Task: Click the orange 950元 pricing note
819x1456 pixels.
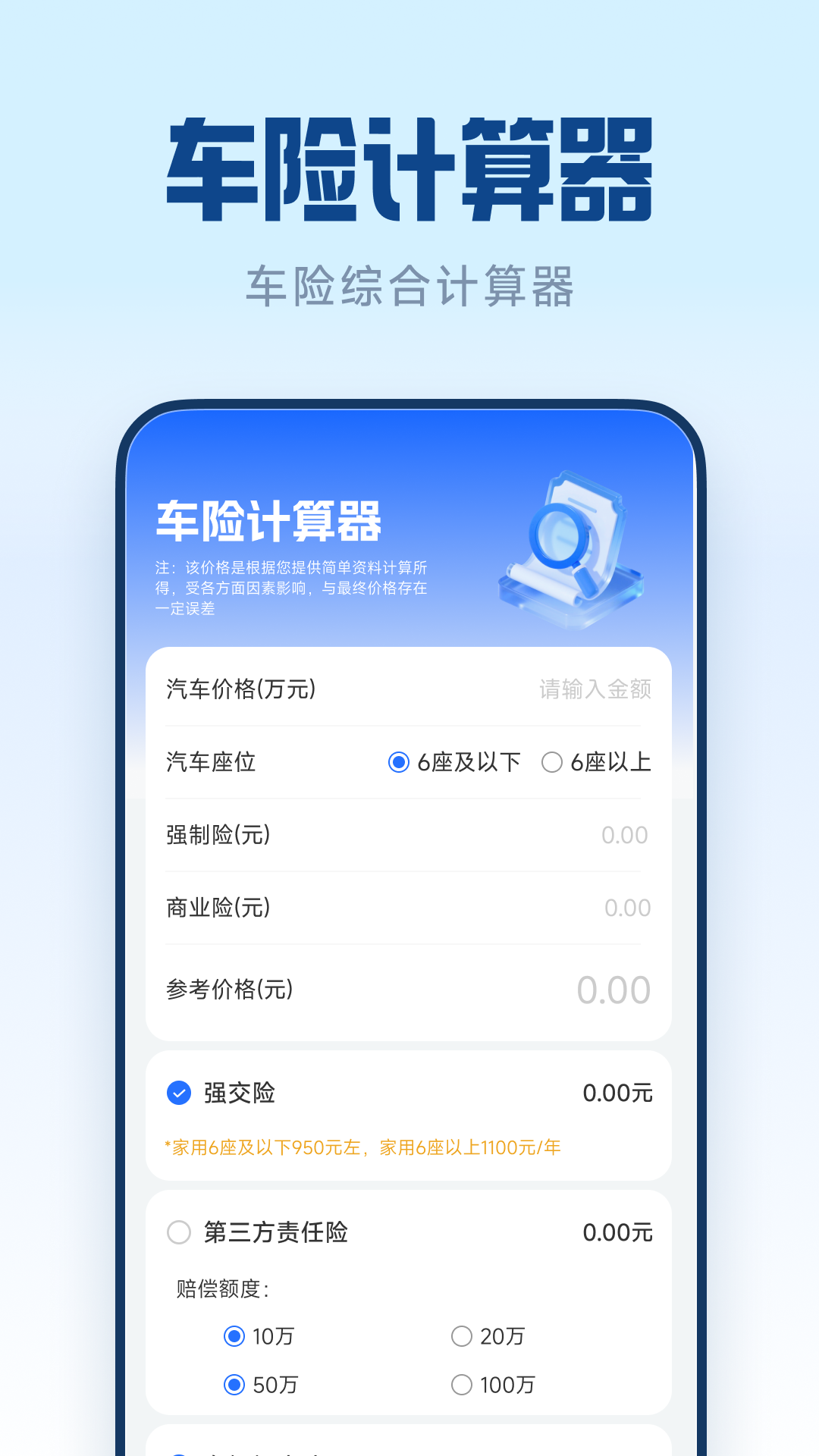Action: [x=362, y=1149]
